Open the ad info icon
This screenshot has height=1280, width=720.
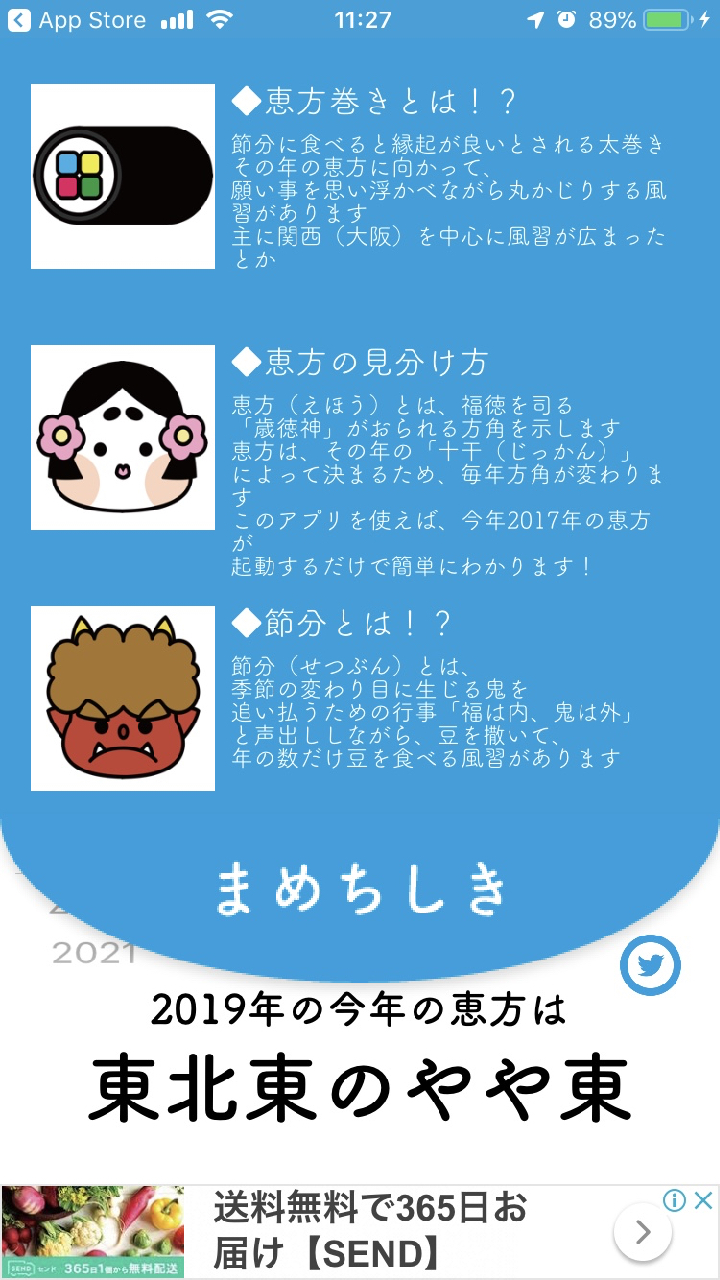point(675,1200)
